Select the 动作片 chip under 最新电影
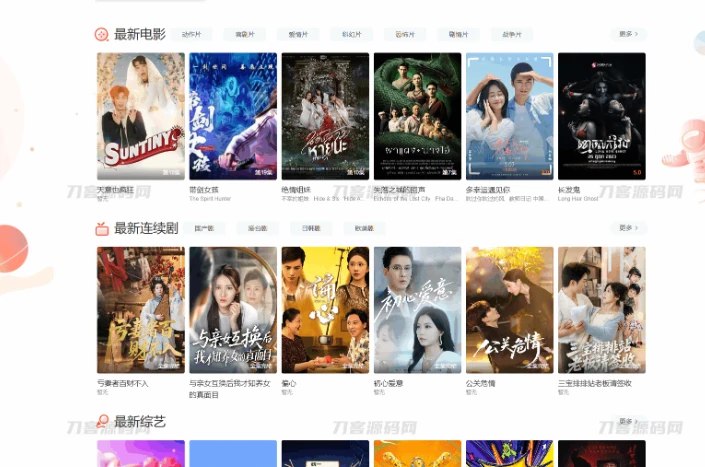This screenshot has width=705, height=467. point(191,34)
